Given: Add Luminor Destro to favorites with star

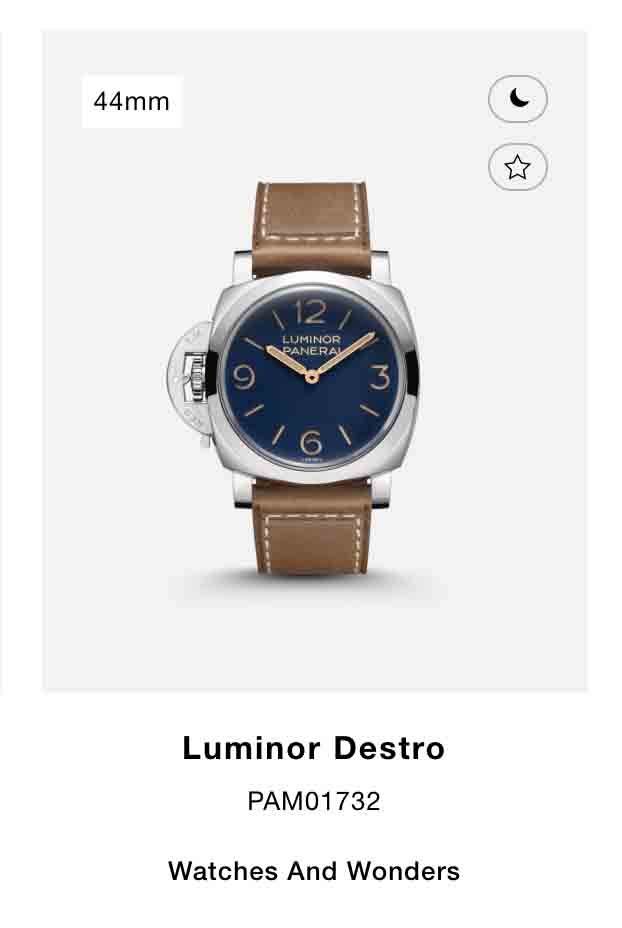Looking at the screenshot, I should (x=517, y=167).
